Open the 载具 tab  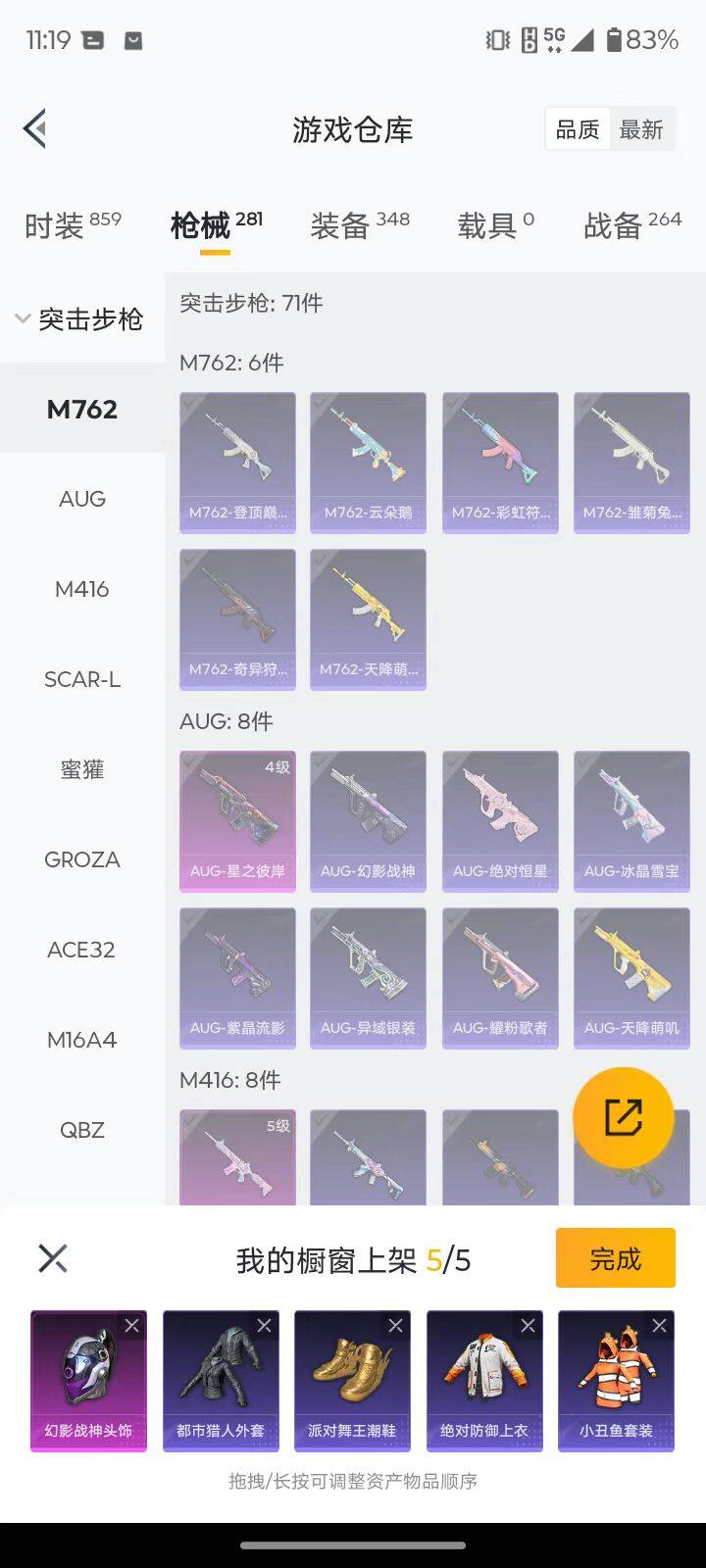coord(495,225)
